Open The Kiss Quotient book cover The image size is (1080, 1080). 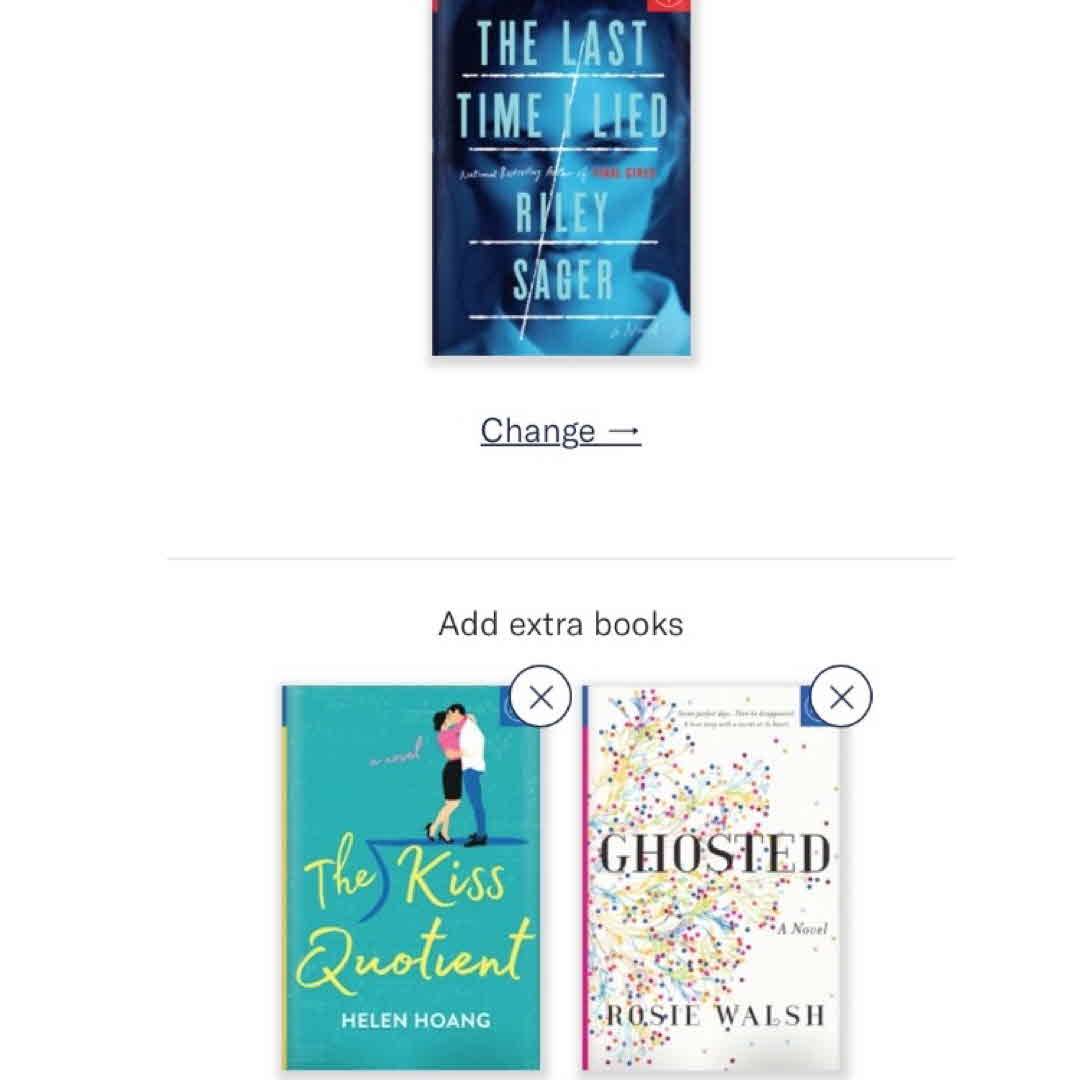click(x=410, y=880)
